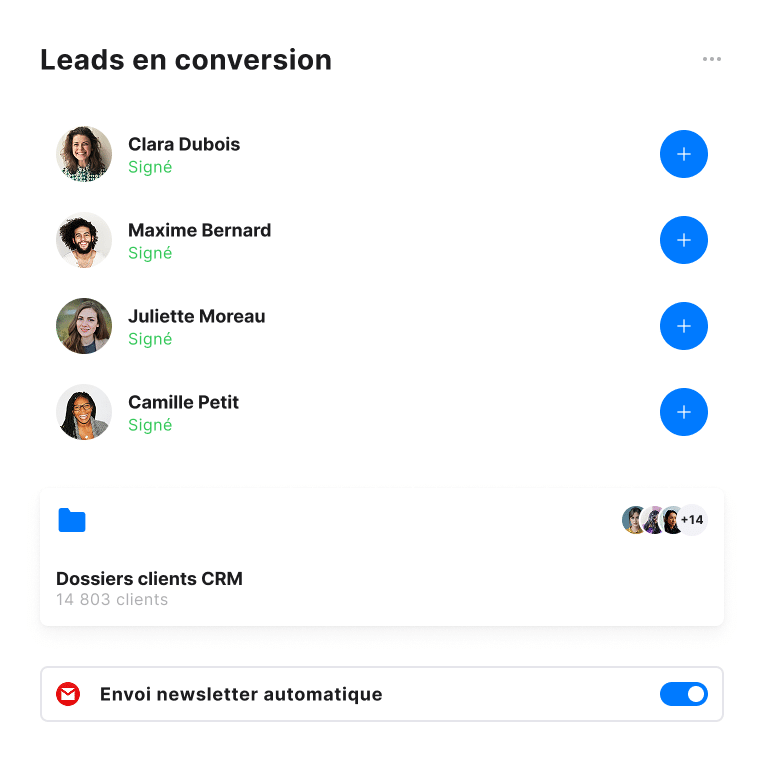Image resolution: width=764 pixels, height=764 pixels.
Task: Open Camille Petit's lead row
Action: pos(183,412)
